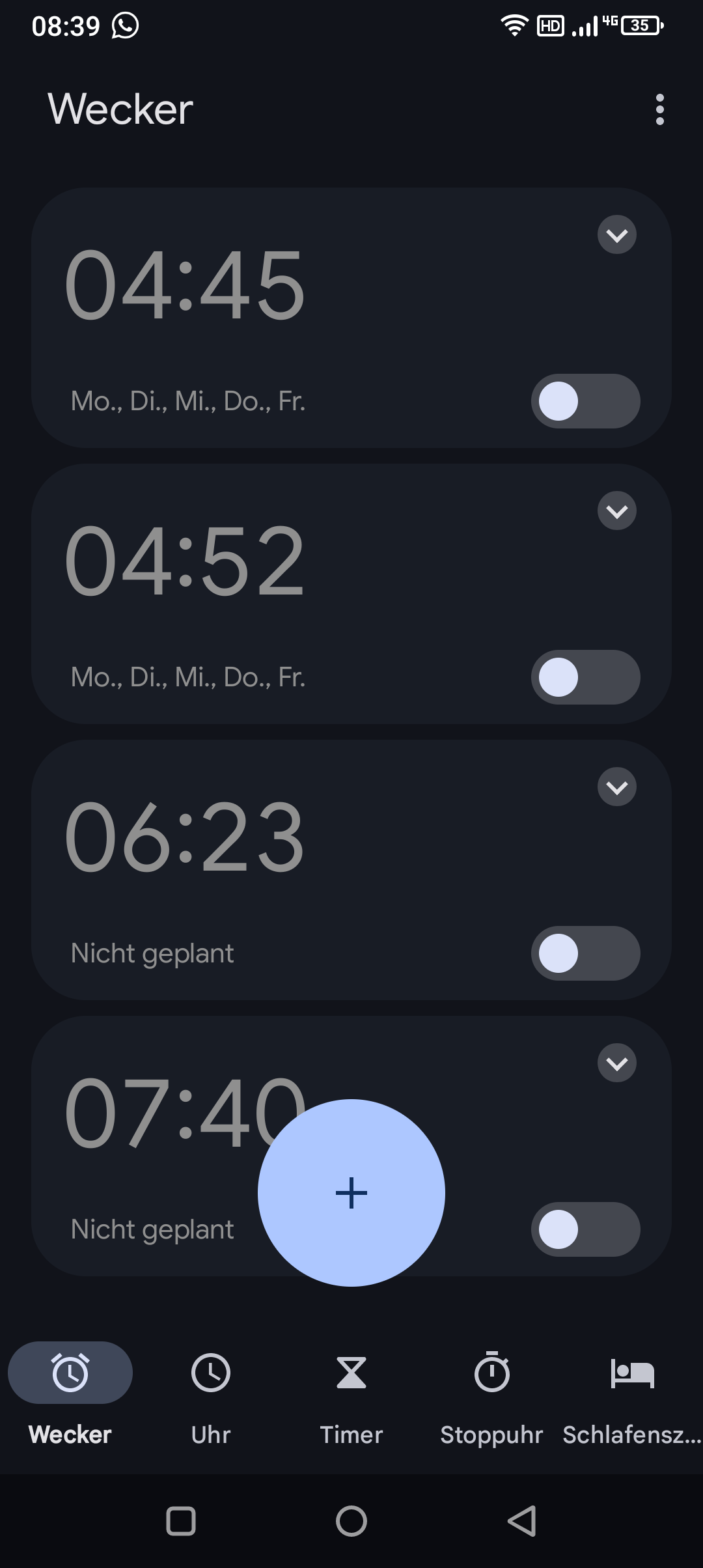Open the Schlafenszeit tab
This screenshot has width=703, height=1568.
click(x=632, y=1395)
